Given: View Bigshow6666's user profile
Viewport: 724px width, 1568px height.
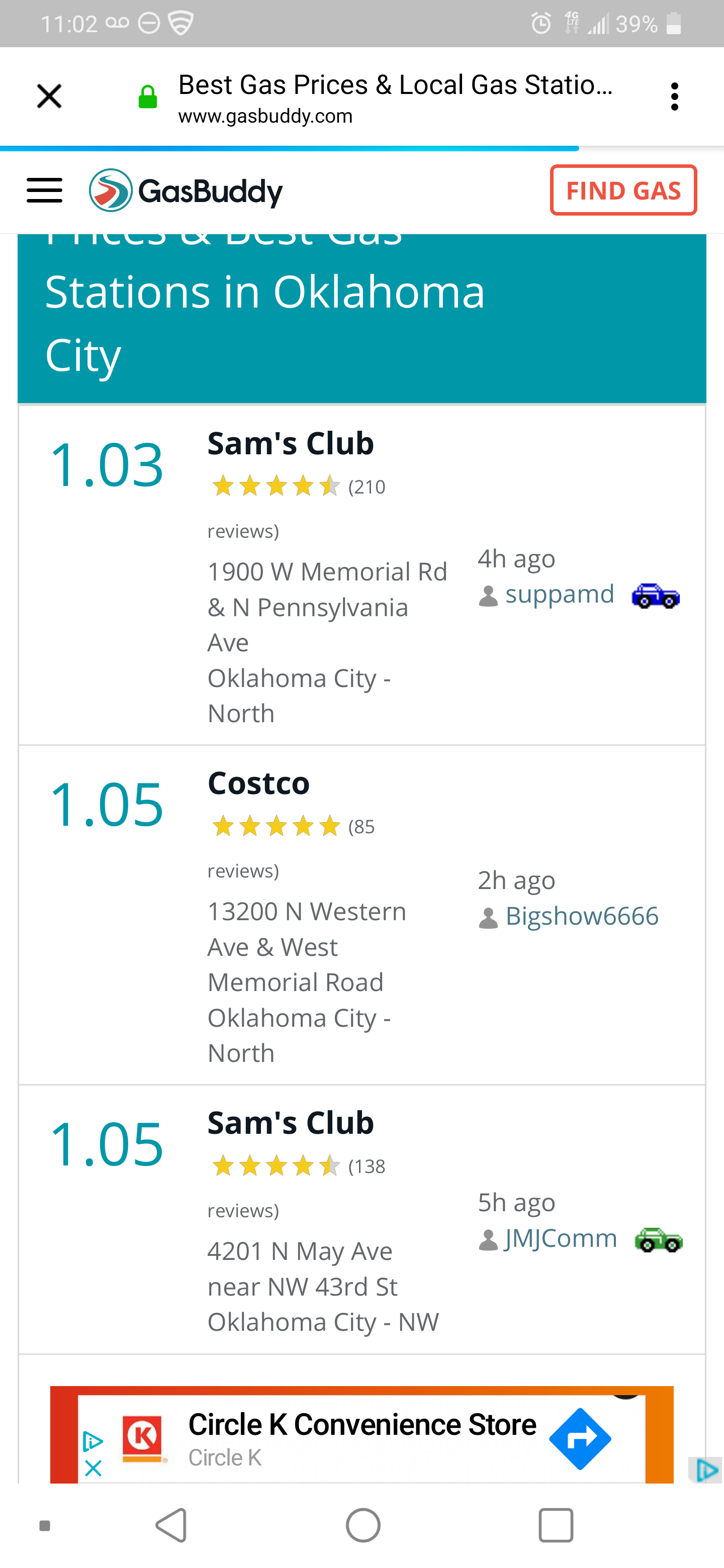Looking at the screenshot, I should coord(582,916).
